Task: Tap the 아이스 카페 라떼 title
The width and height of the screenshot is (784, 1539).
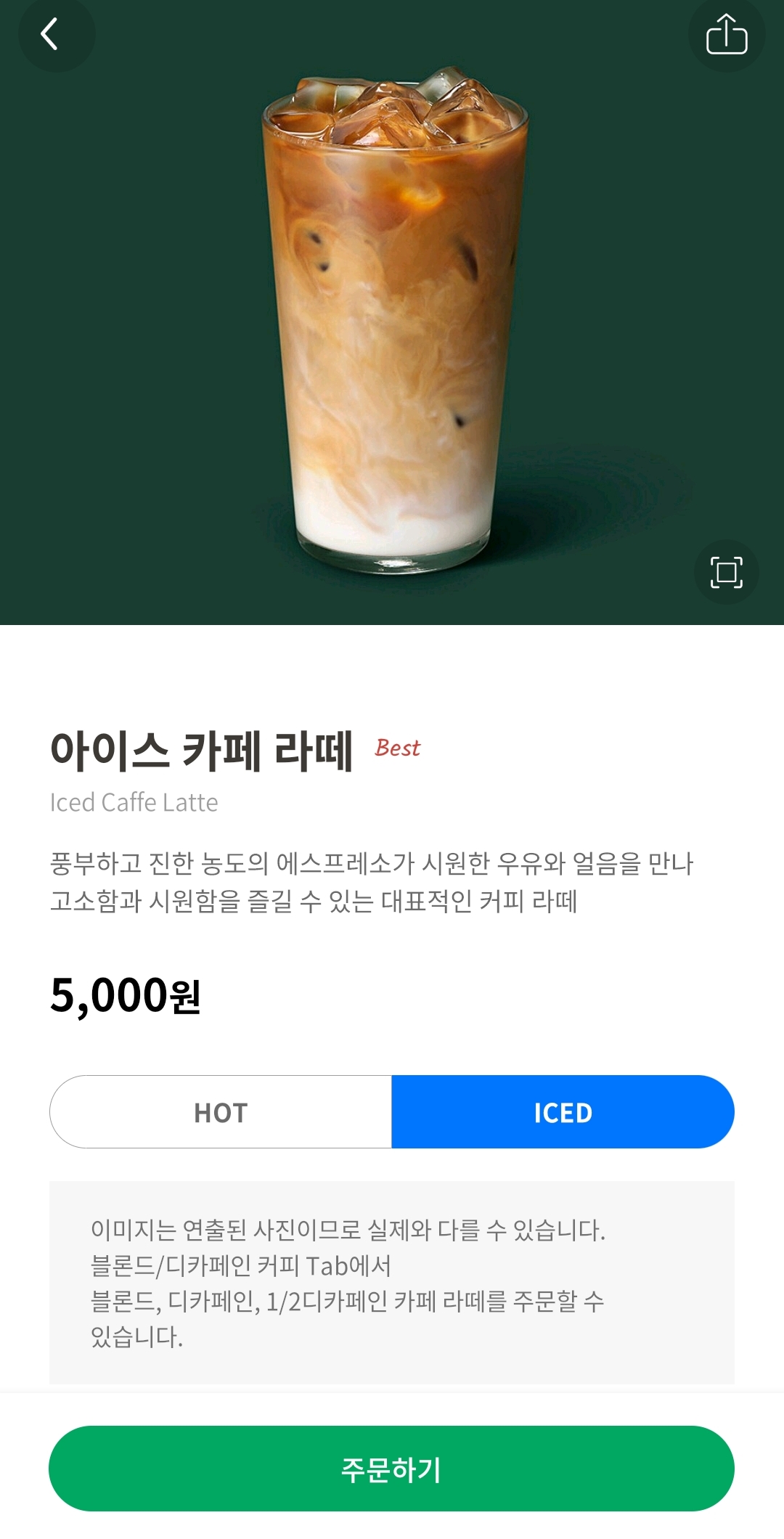Action: tap(203, 753)
